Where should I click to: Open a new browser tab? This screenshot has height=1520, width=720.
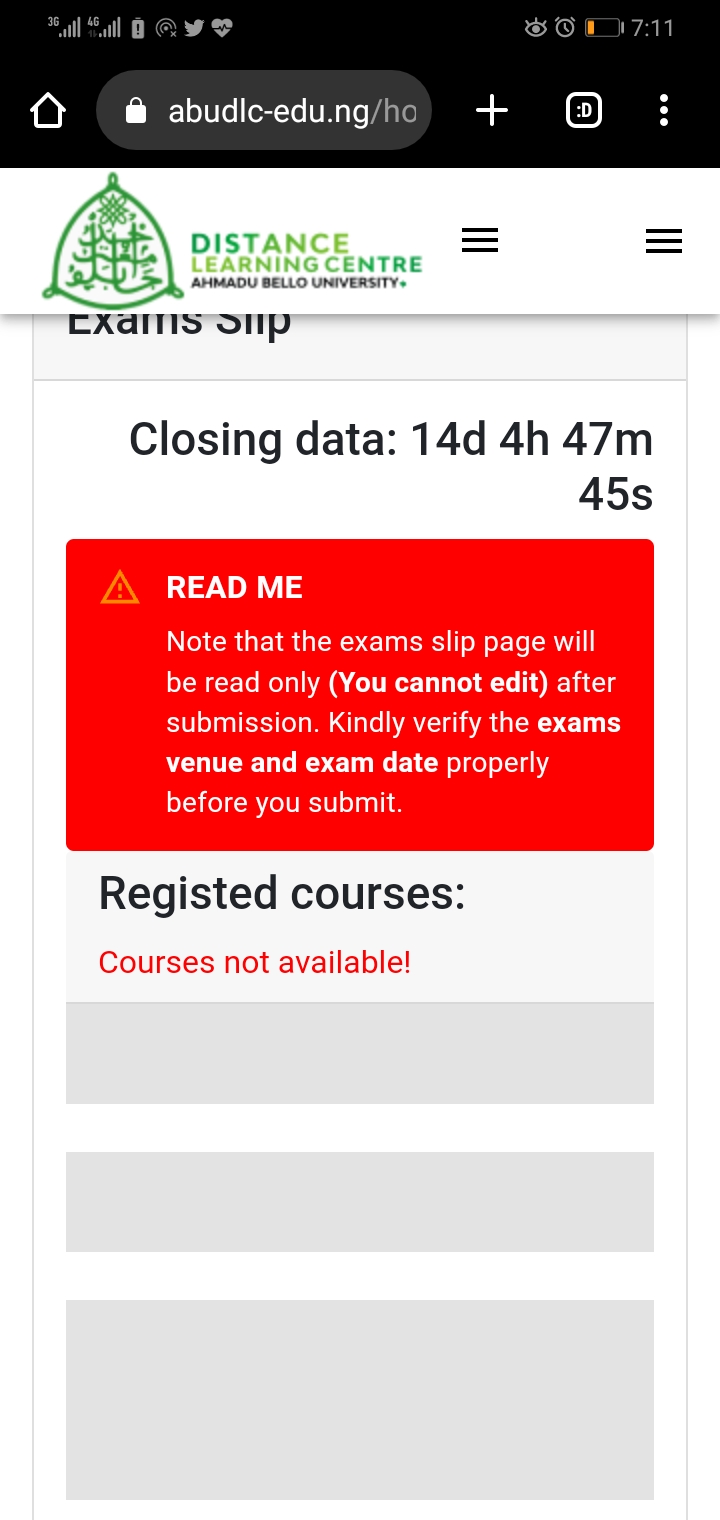coord(491,111)
